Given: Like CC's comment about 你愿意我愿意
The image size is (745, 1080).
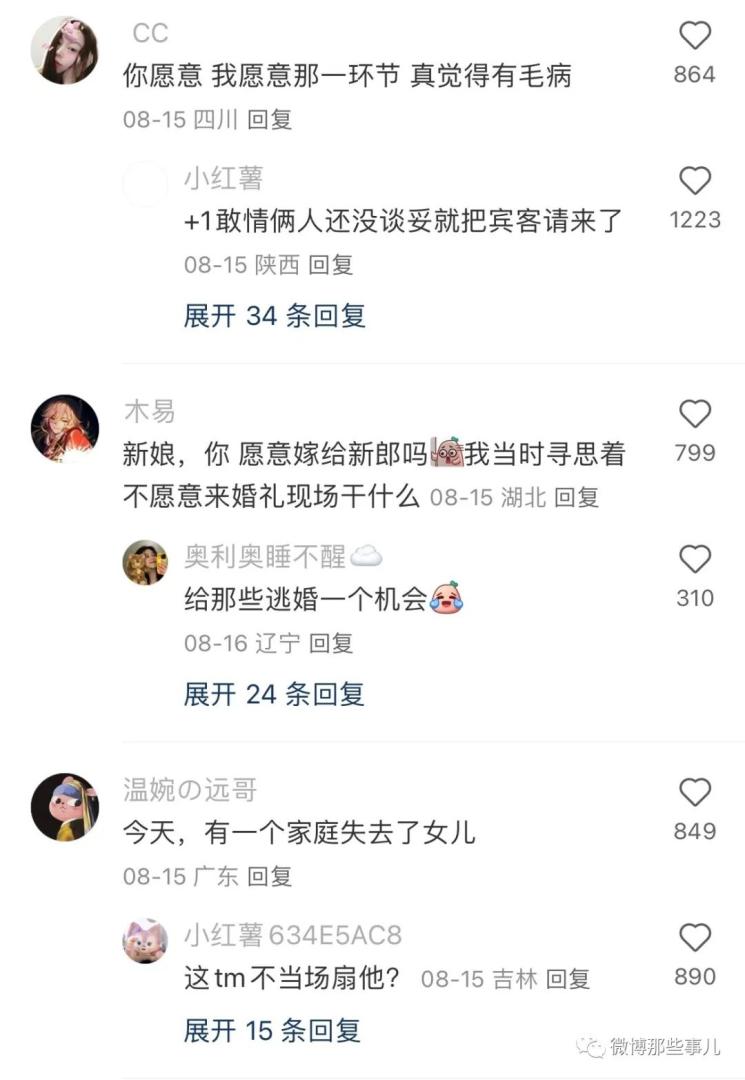Looking at the screenshot, I should 694,37.
